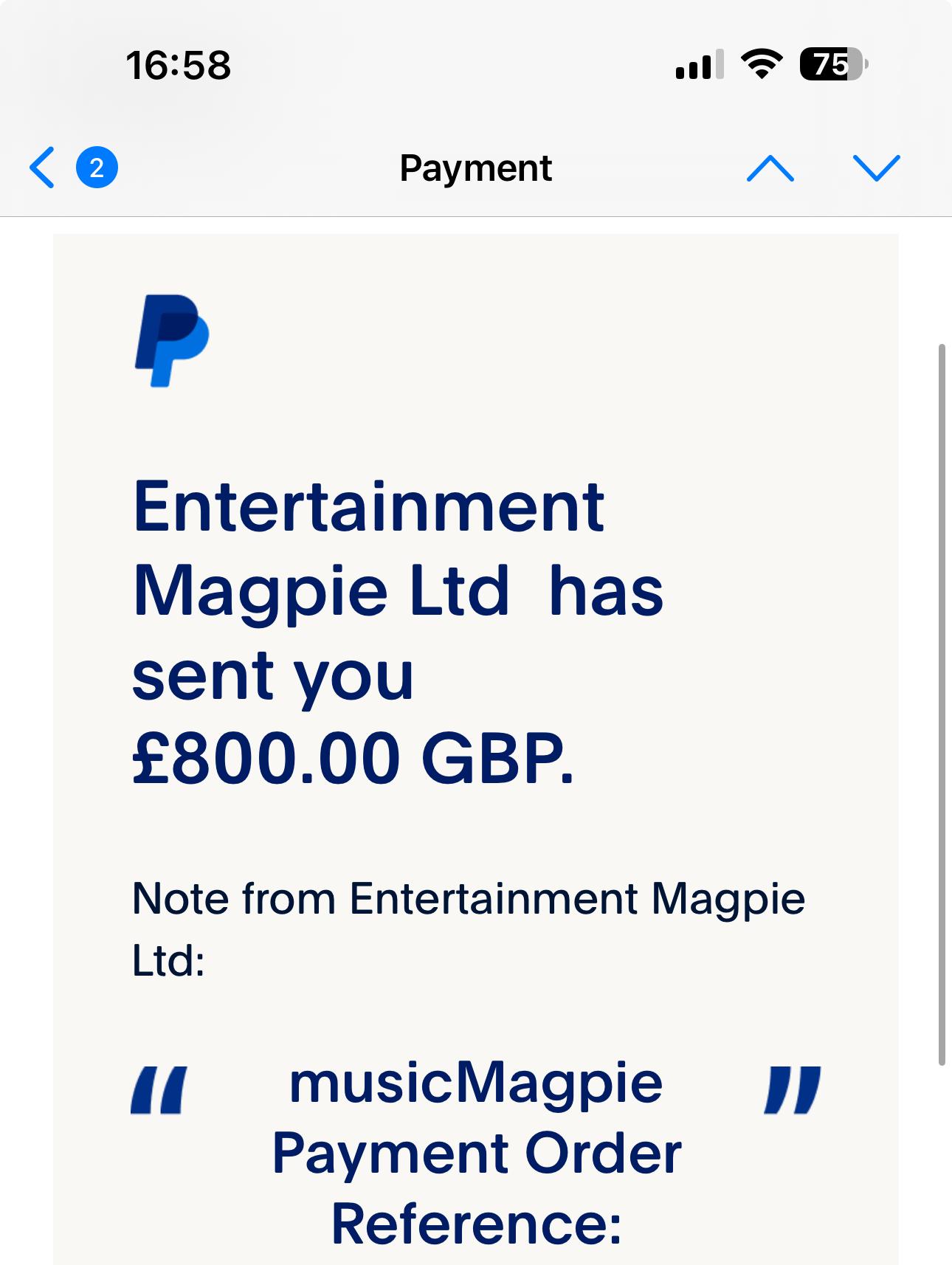Open the previous email with up arrow
952x1265 pixels.
click(x=770, y=168)
